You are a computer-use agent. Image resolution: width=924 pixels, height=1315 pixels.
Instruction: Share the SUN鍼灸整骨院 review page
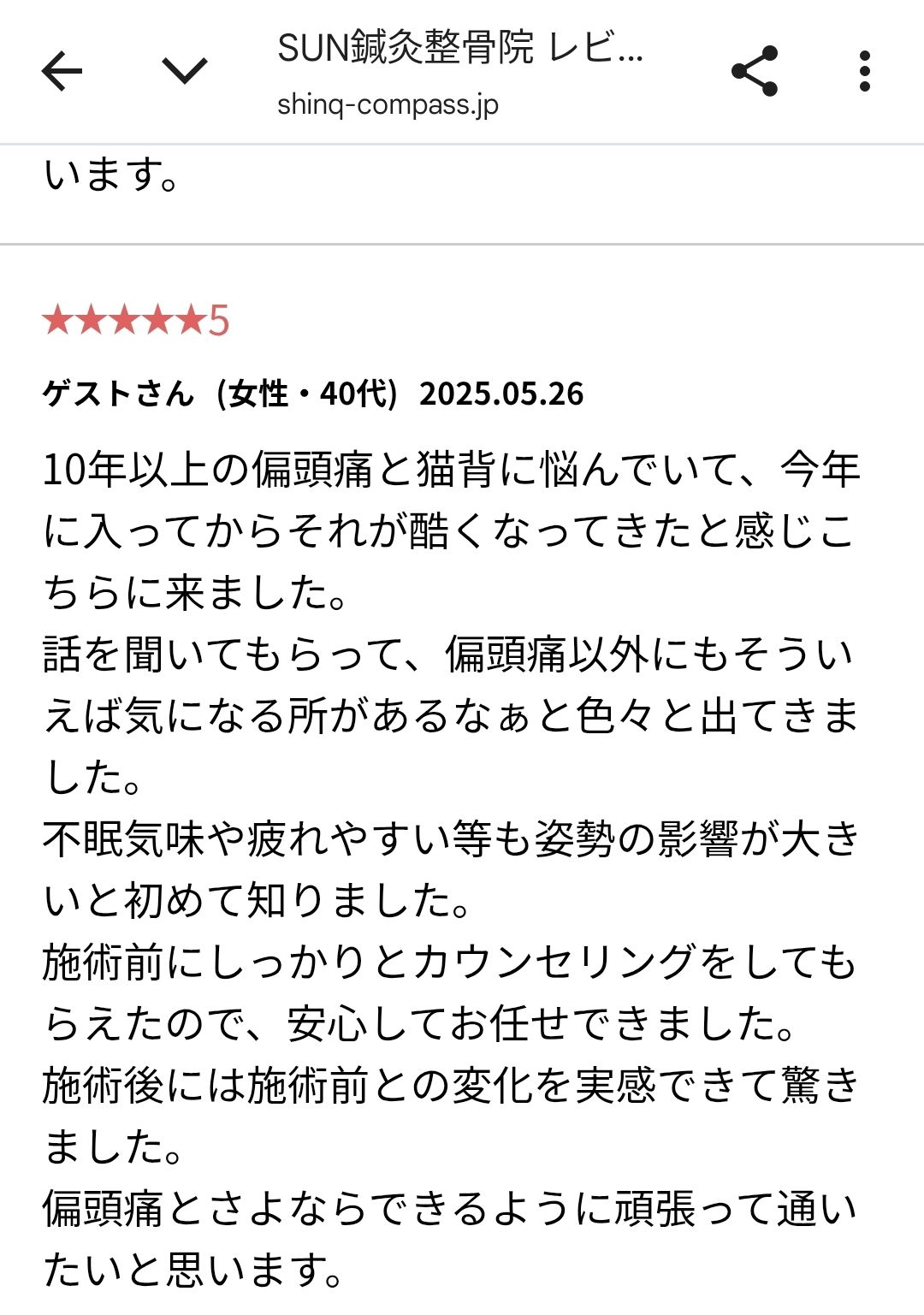point(755,71)
